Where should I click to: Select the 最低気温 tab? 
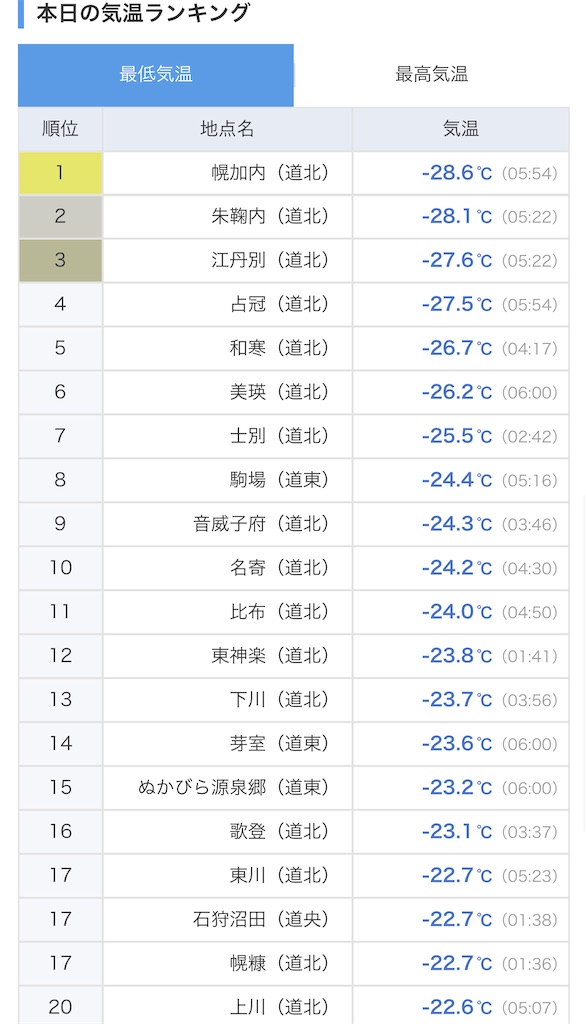click(155, 74)
